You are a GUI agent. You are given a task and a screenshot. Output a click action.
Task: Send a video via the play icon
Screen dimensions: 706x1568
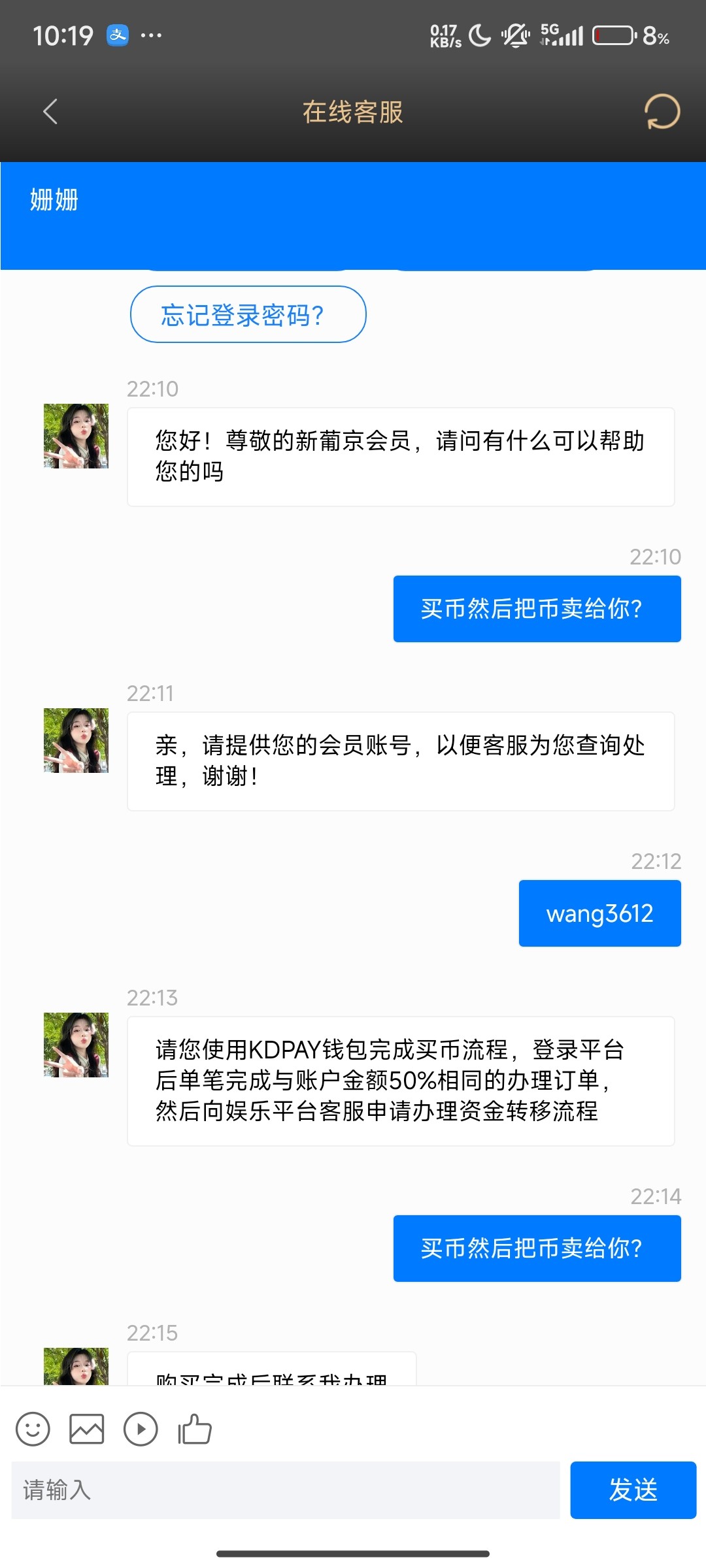click(x=141, y=1429)
